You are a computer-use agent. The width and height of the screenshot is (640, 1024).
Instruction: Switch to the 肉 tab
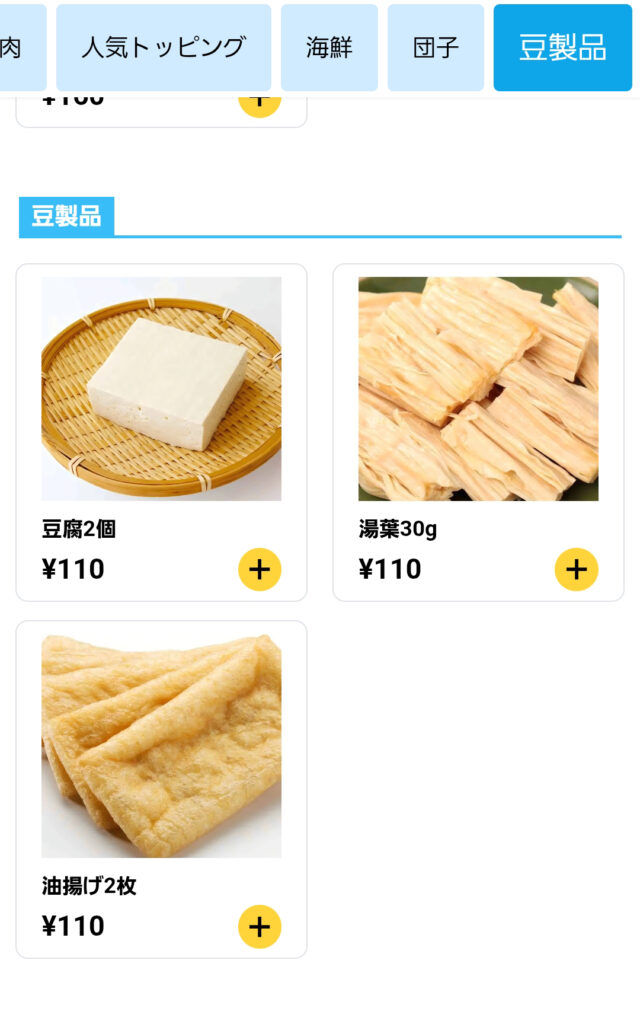12,47
